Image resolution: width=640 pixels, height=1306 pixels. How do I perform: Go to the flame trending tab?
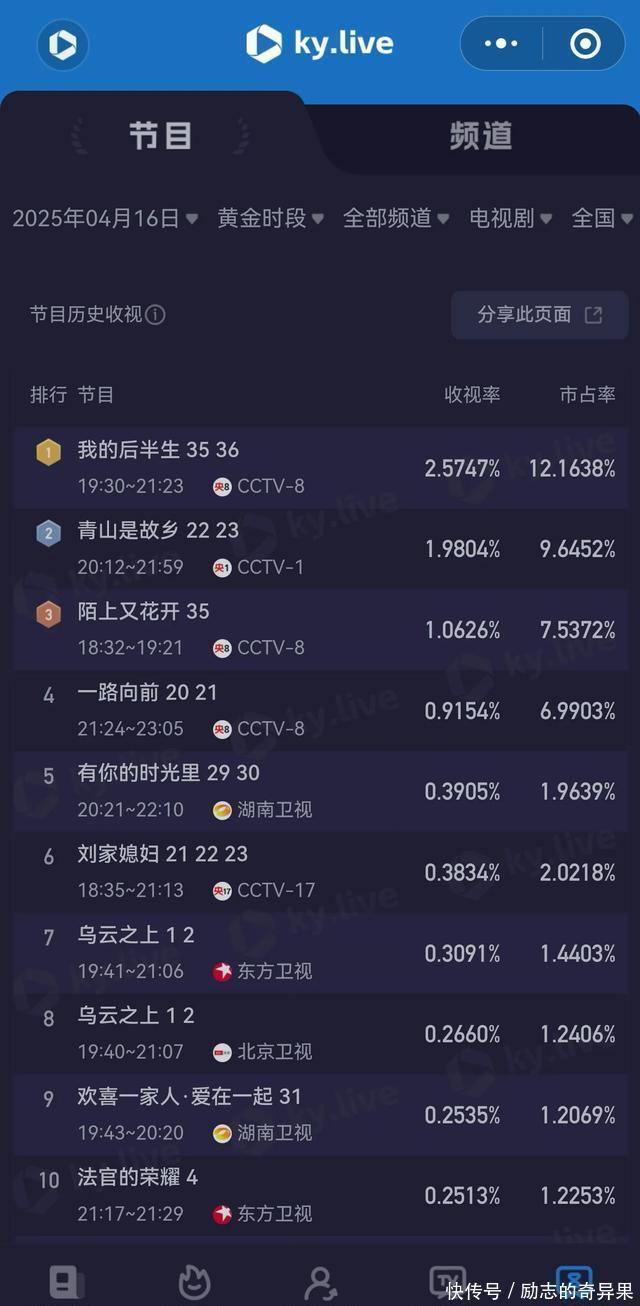(x=194, y=1281)
